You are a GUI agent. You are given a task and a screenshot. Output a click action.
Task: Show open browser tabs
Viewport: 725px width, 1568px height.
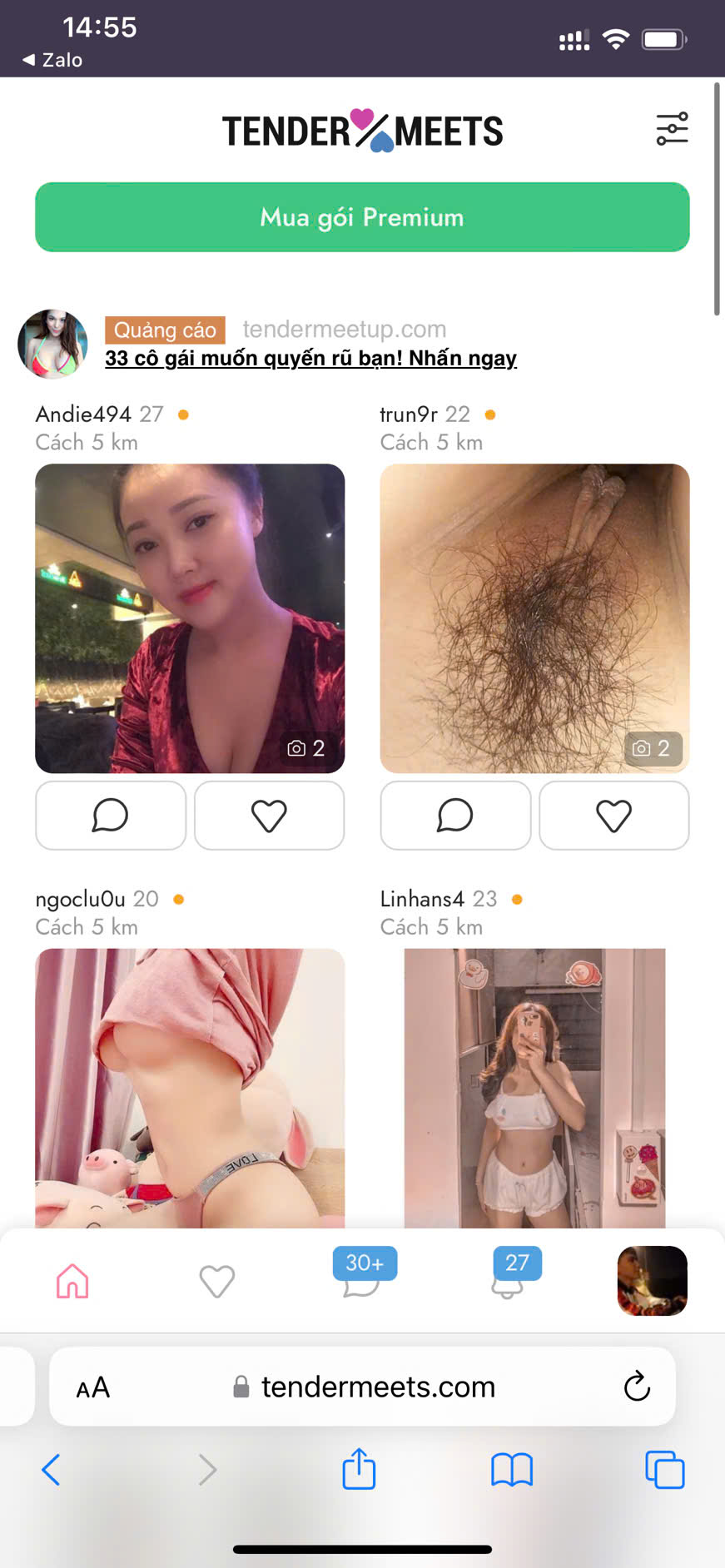664,1469
